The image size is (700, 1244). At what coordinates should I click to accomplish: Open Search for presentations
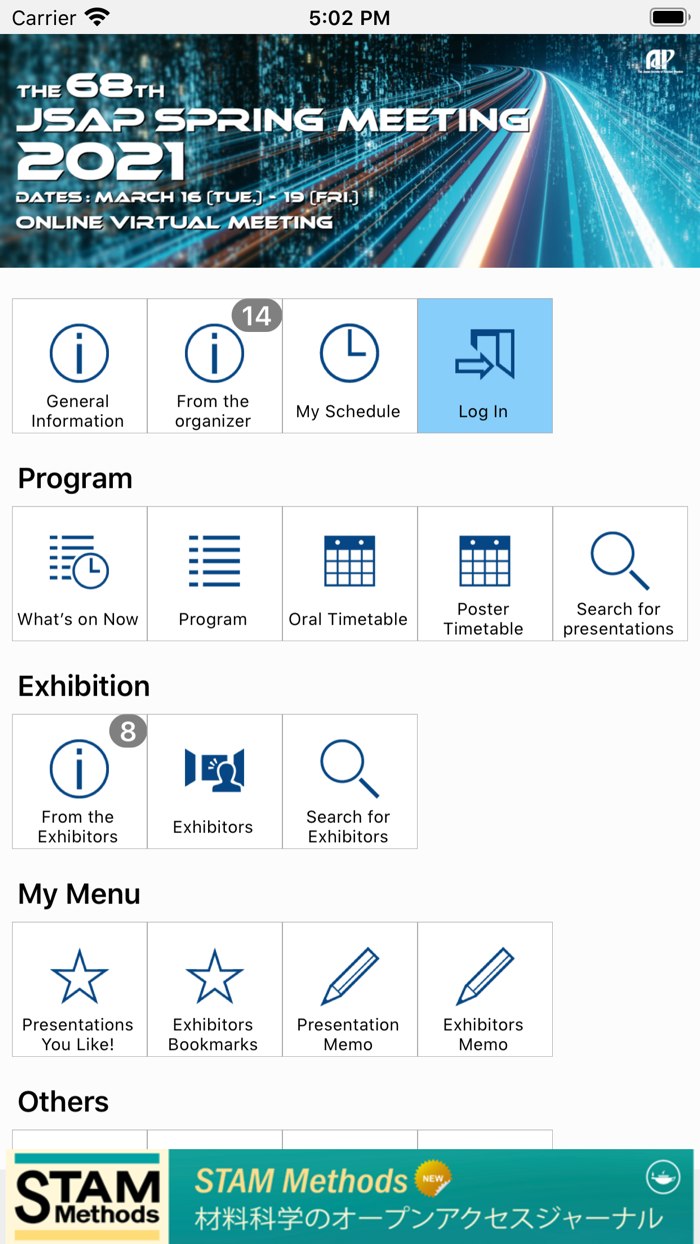click(619, 574)
